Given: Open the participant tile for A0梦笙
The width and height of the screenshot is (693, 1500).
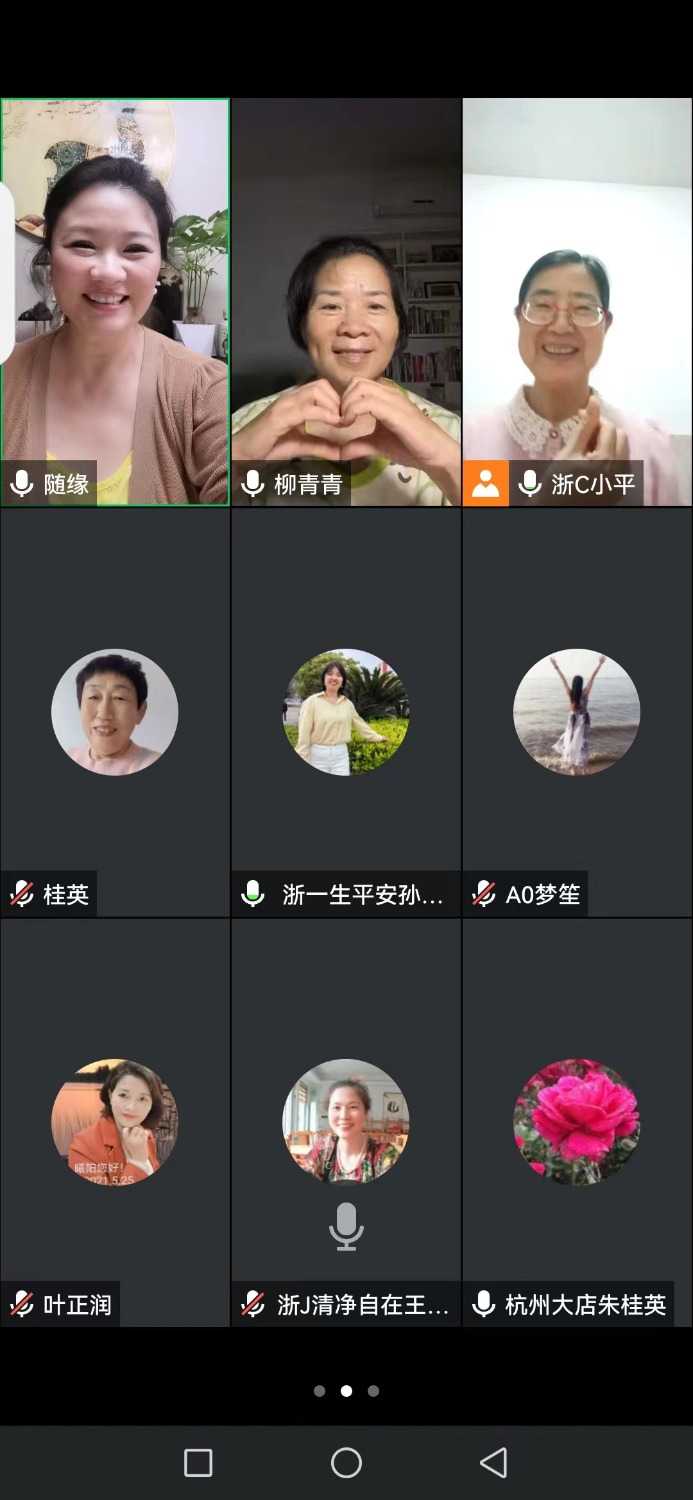Looking at the screenshot, I should 577,712.
